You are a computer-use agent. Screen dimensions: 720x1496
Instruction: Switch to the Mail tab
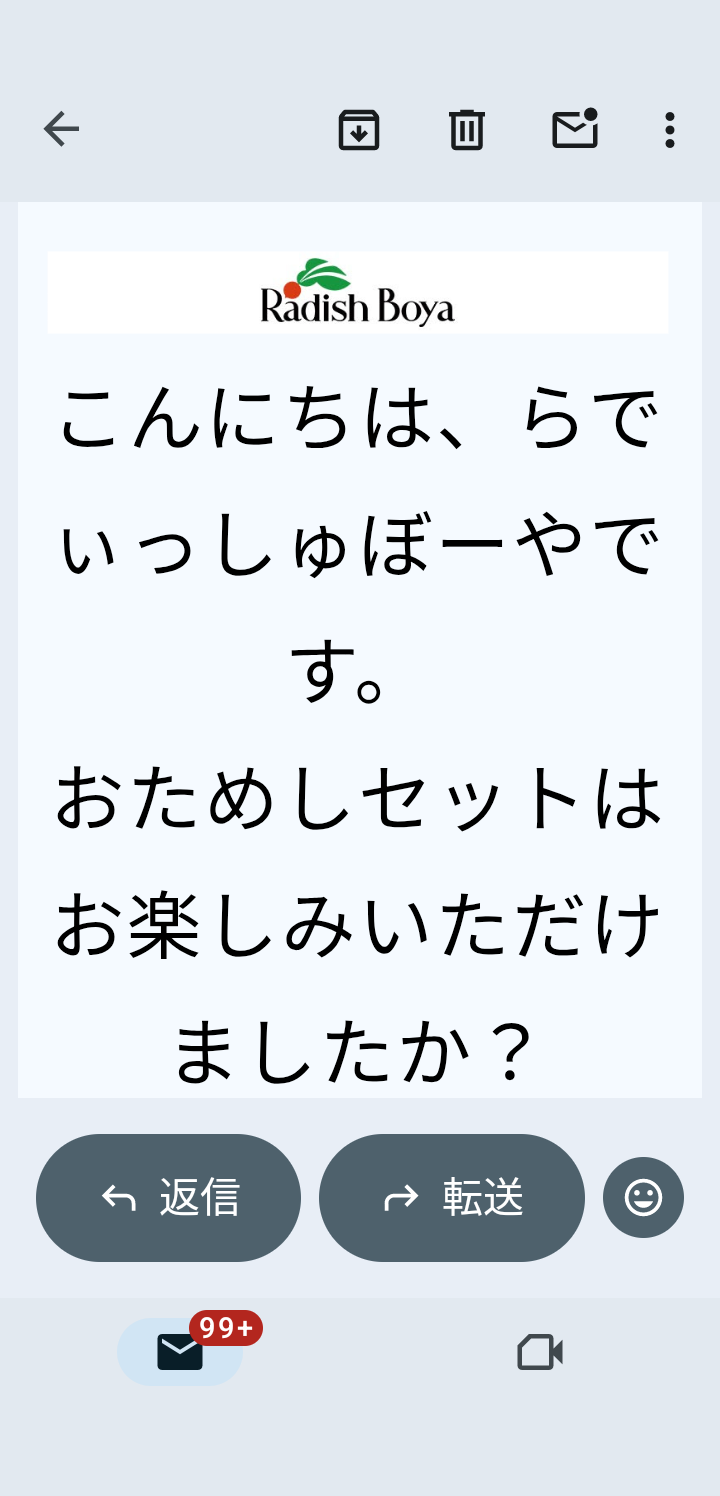[x=180, y=1352]
